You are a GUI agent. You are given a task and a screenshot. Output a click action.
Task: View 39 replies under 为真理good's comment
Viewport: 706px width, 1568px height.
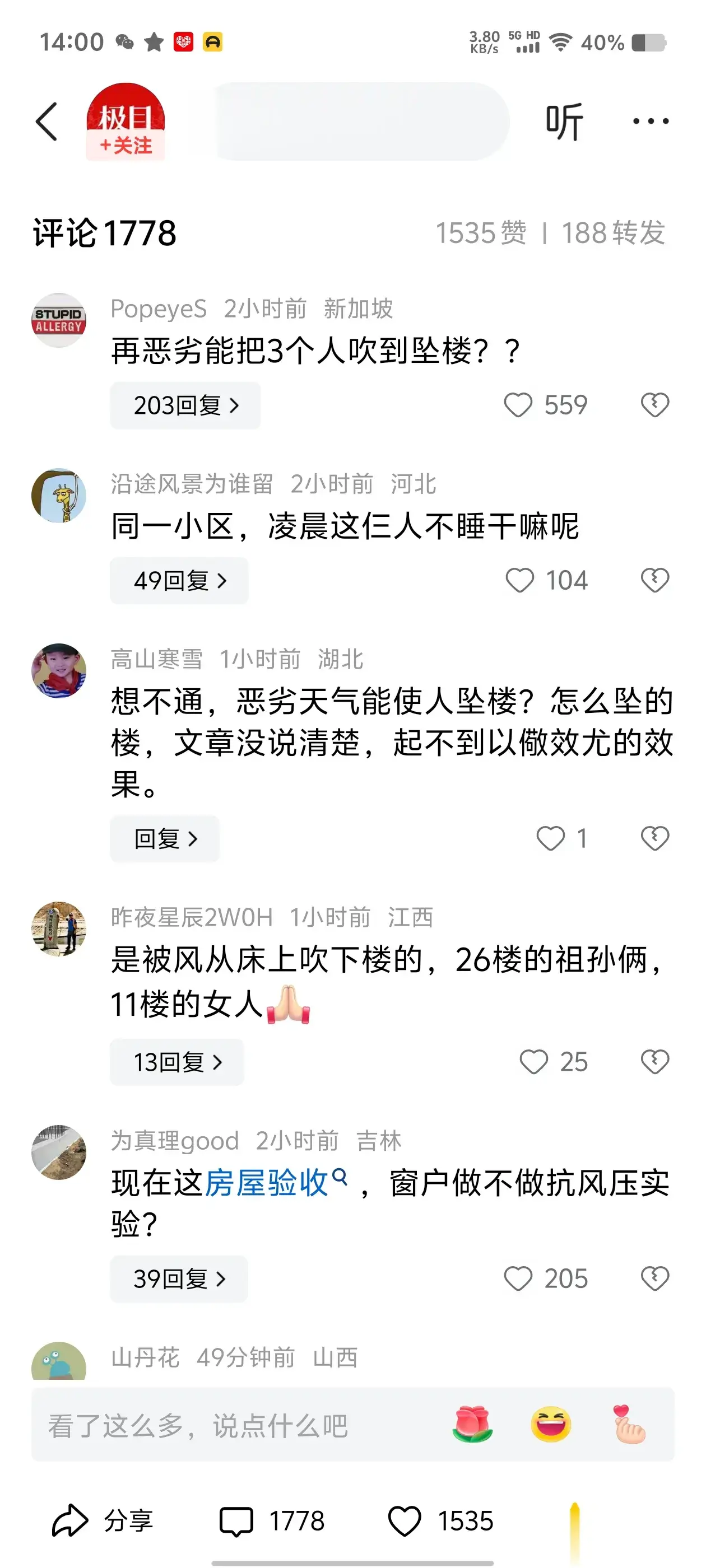(179, 1279)
